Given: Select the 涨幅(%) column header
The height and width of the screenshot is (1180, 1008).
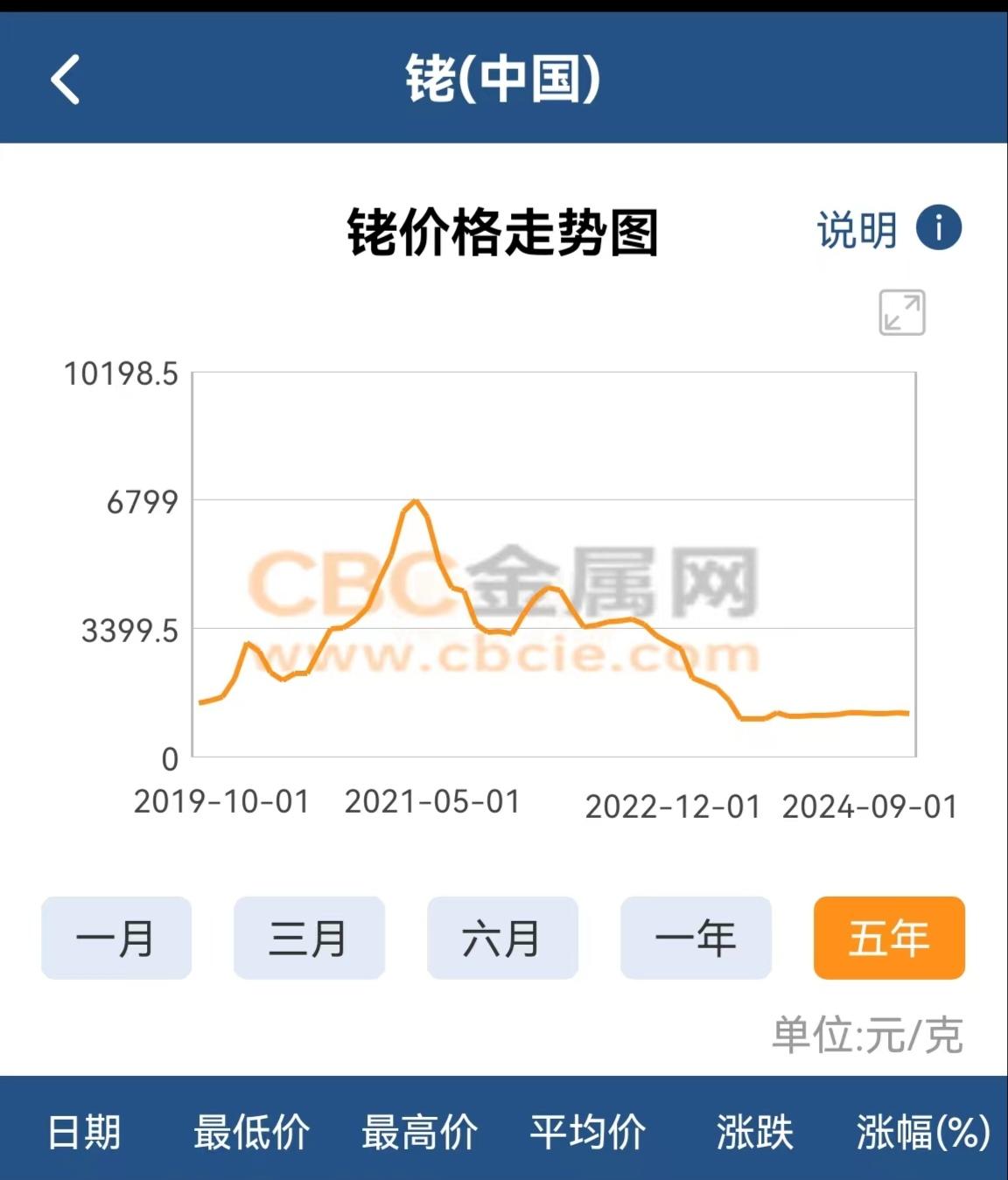Looking at the screenshot, I should [919, 1134].
